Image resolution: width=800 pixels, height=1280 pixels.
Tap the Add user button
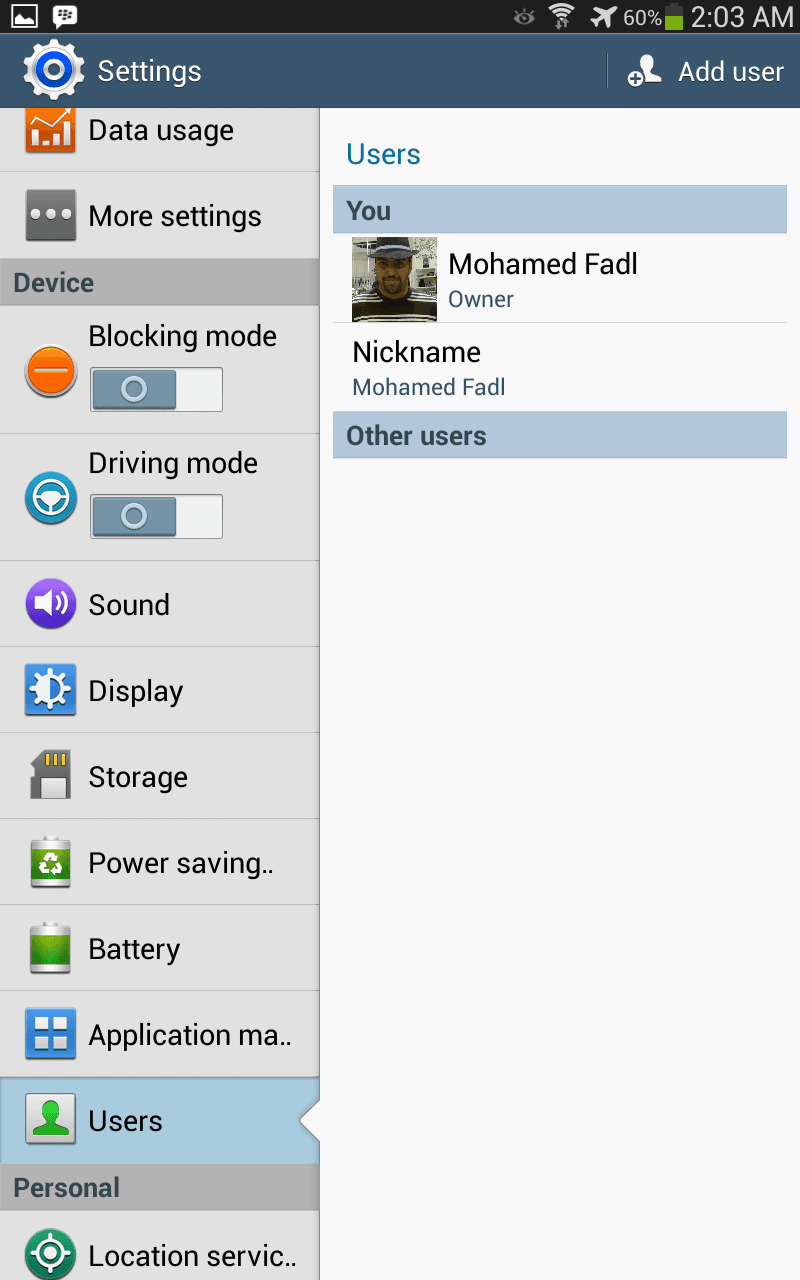706,72
